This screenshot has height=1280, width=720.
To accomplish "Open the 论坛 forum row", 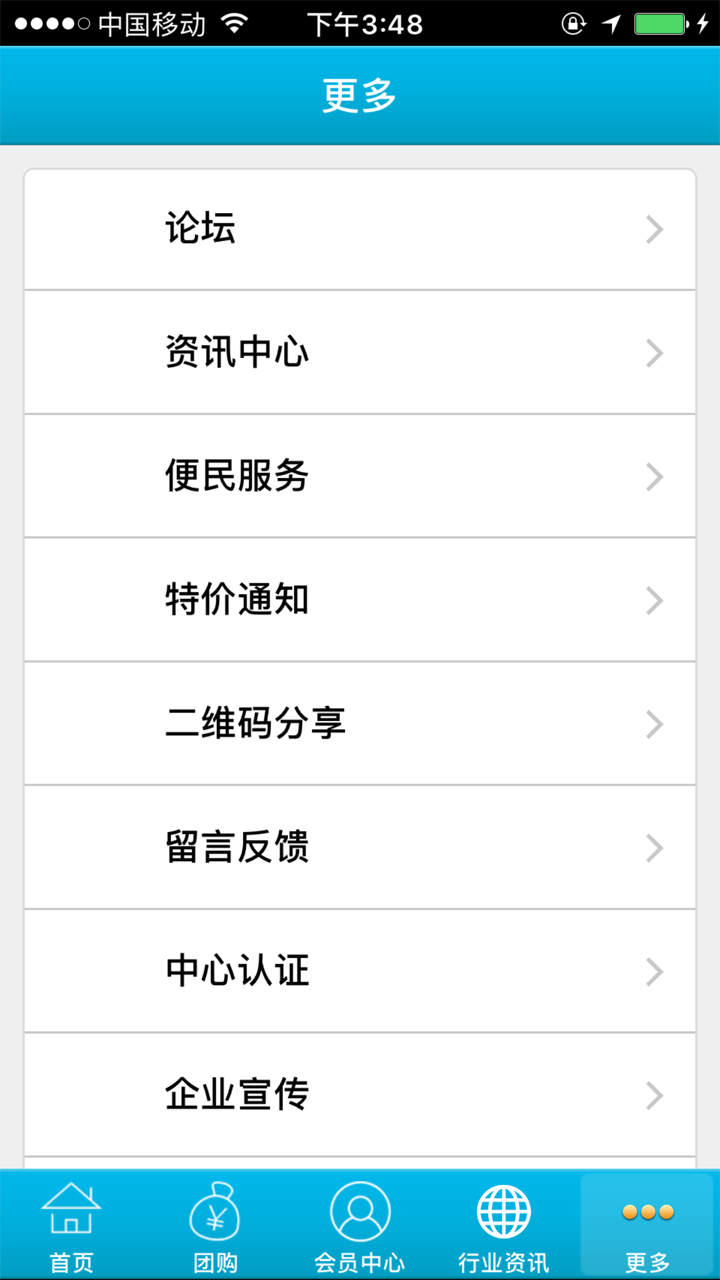I will [360, 230].
